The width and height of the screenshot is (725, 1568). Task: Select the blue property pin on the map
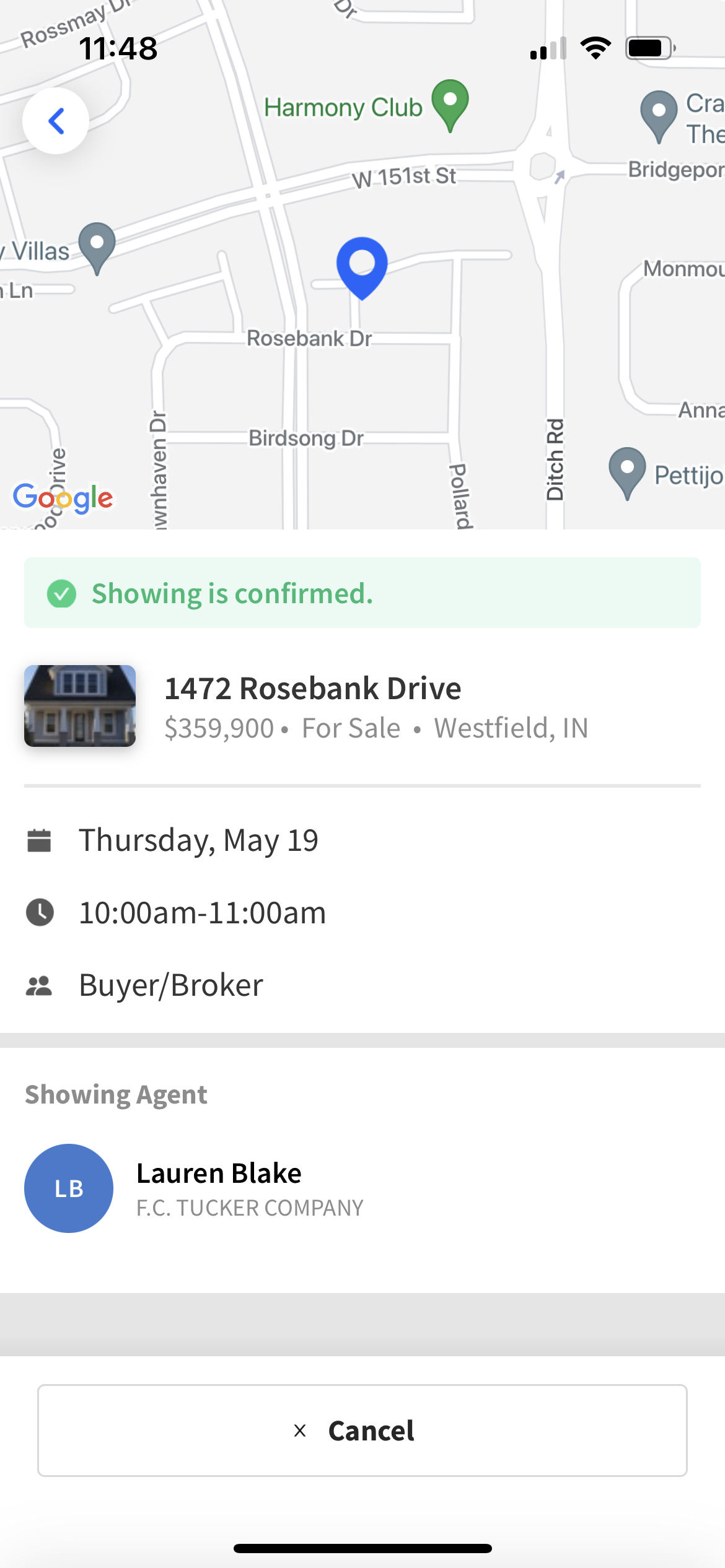[x=362, y=266]
